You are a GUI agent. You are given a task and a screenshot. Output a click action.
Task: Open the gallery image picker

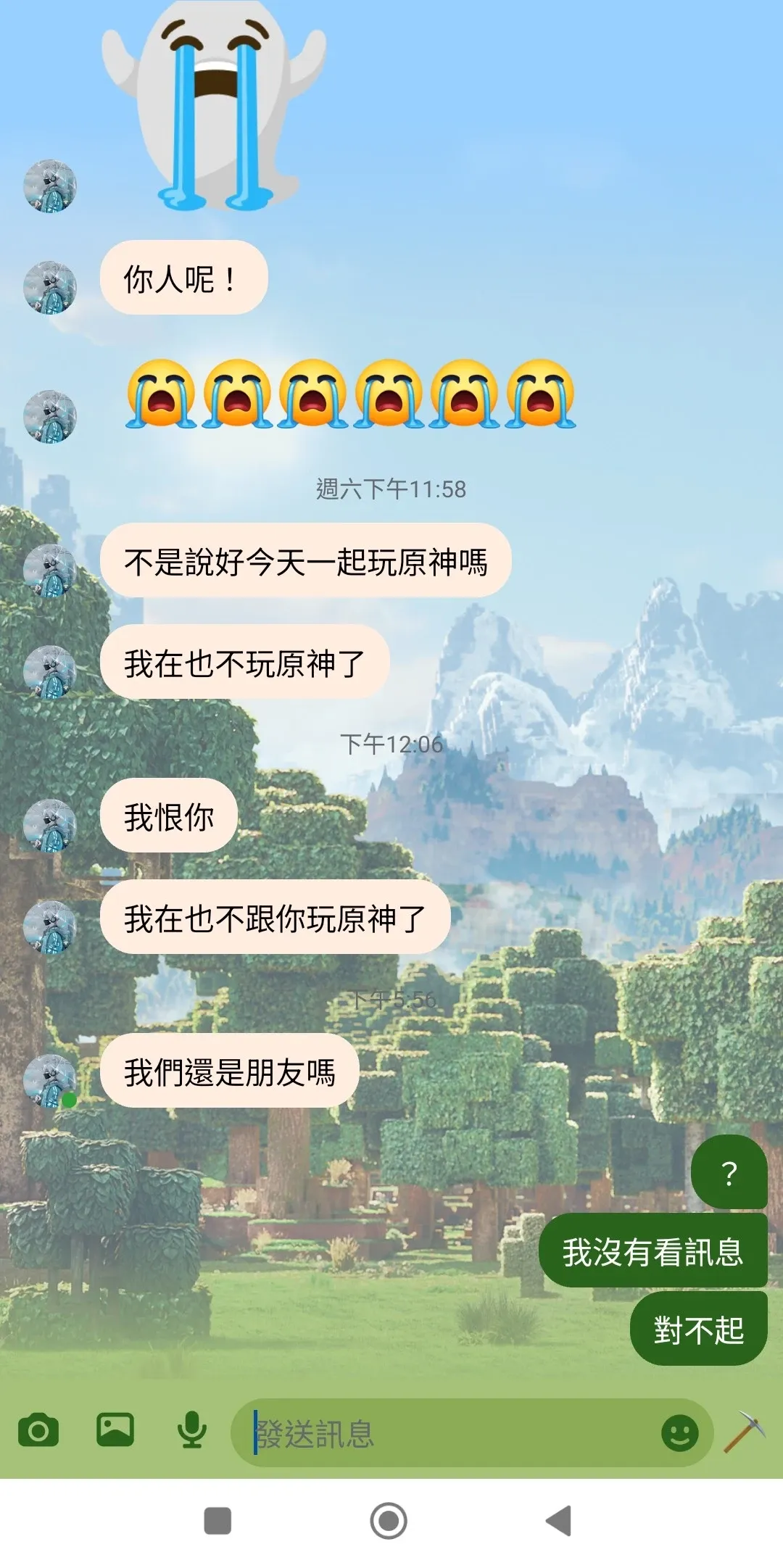(x=115, y=1430)
